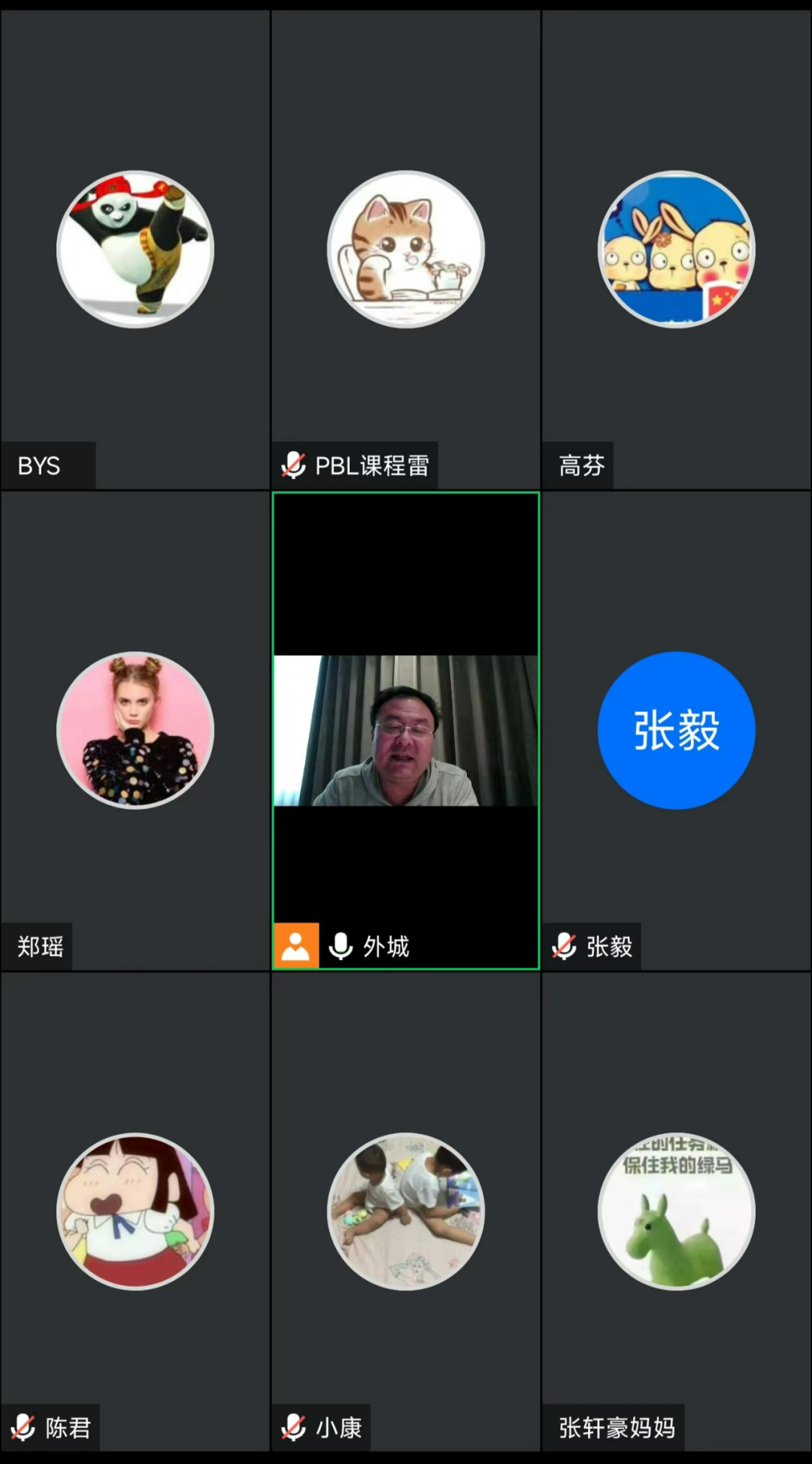
Task: Open PBL课程雷 participant tile
Action: (406, 250)
